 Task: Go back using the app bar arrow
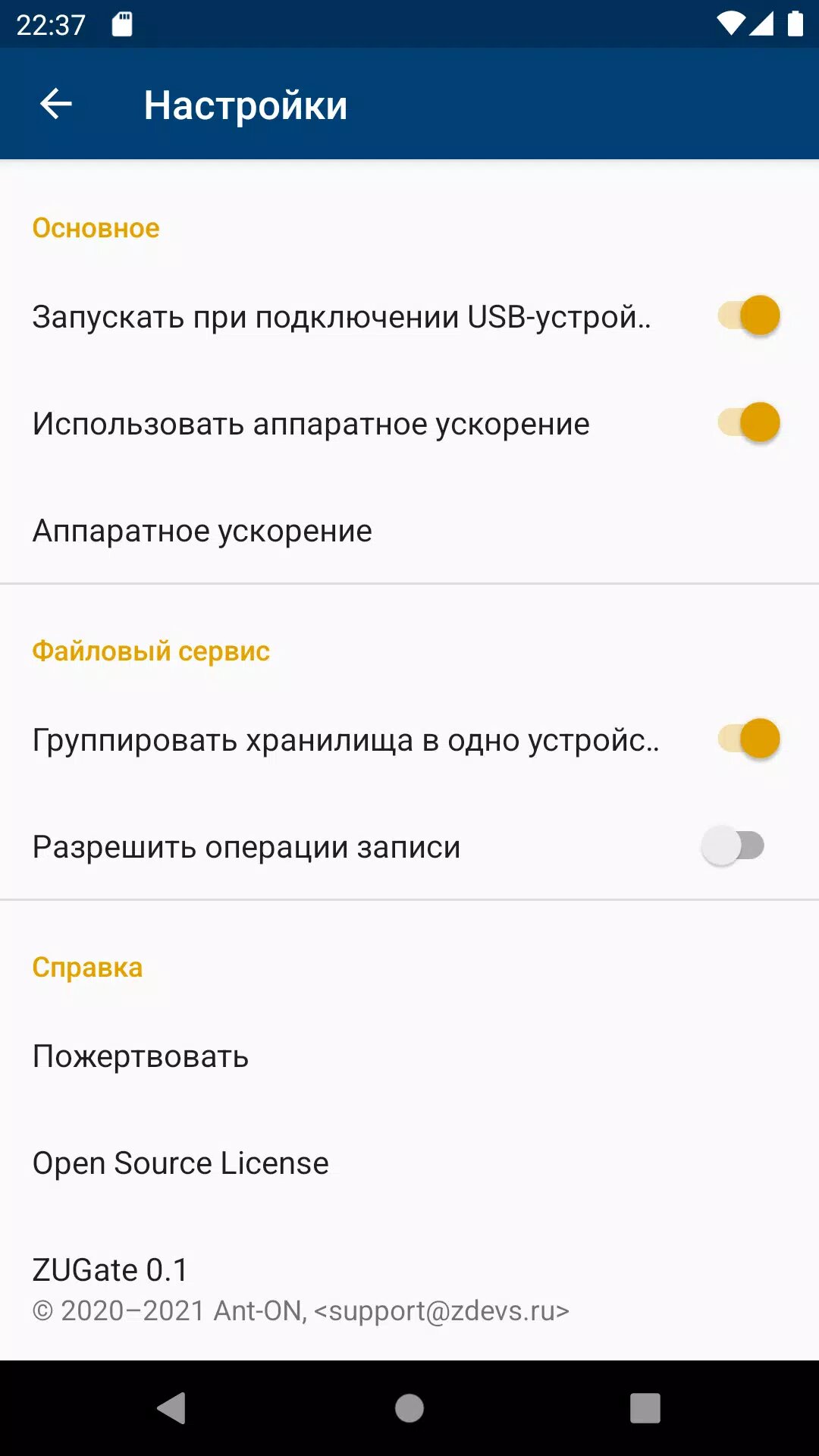click(x=56, y=104)
